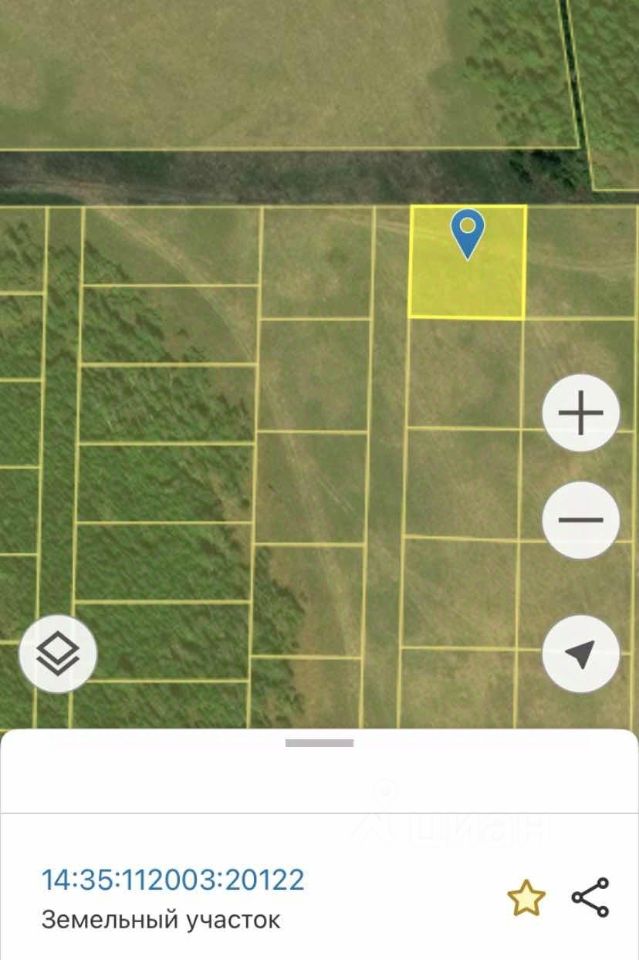
Task: Zoom in on the map
Action: pos(580,412)
